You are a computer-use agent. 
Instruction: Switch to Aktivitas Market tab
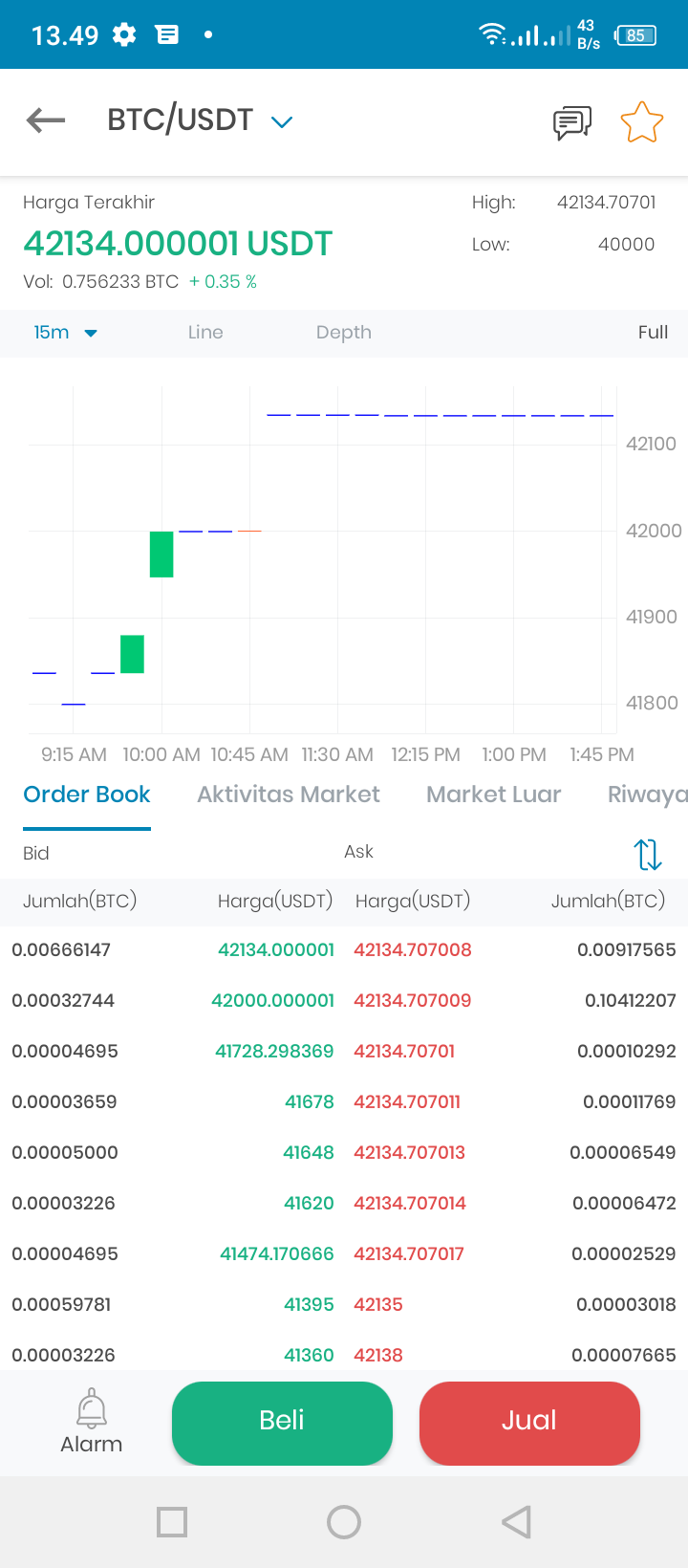tap(289, 795)
